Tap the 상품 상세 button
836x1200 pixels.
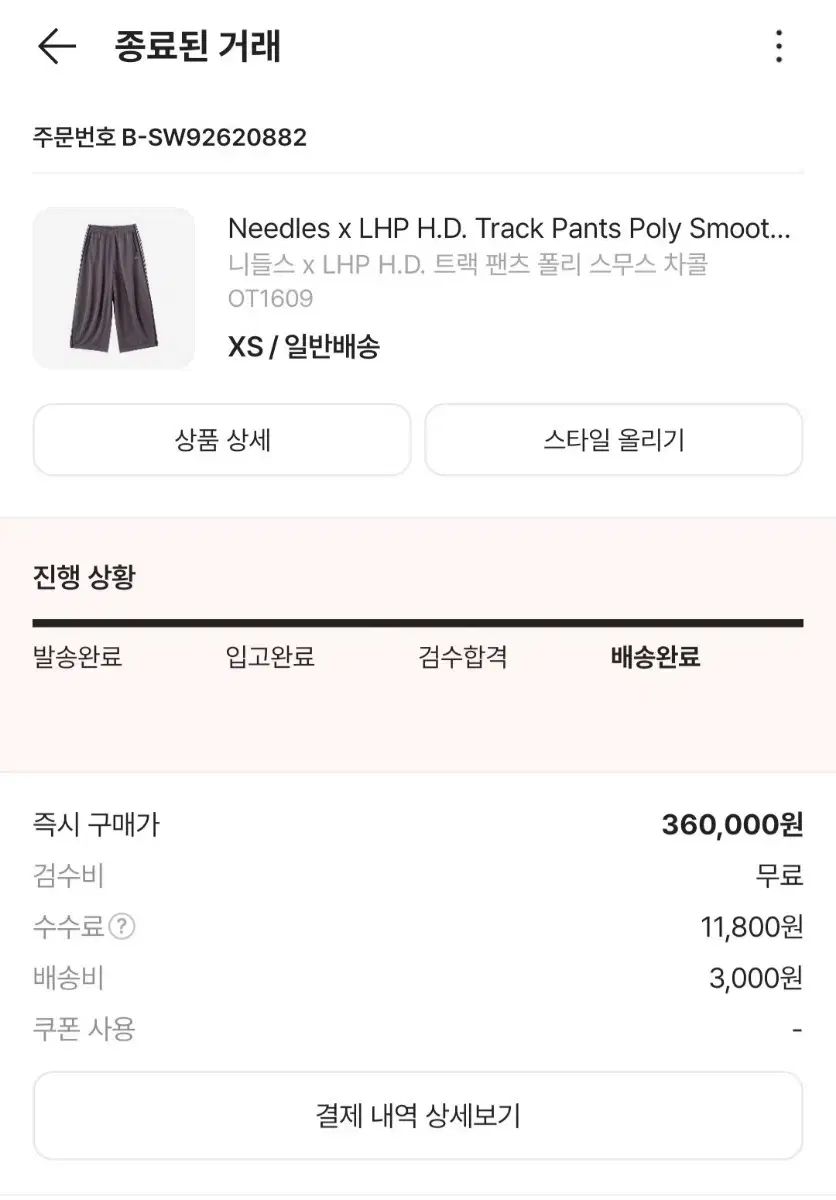(222, 440)
